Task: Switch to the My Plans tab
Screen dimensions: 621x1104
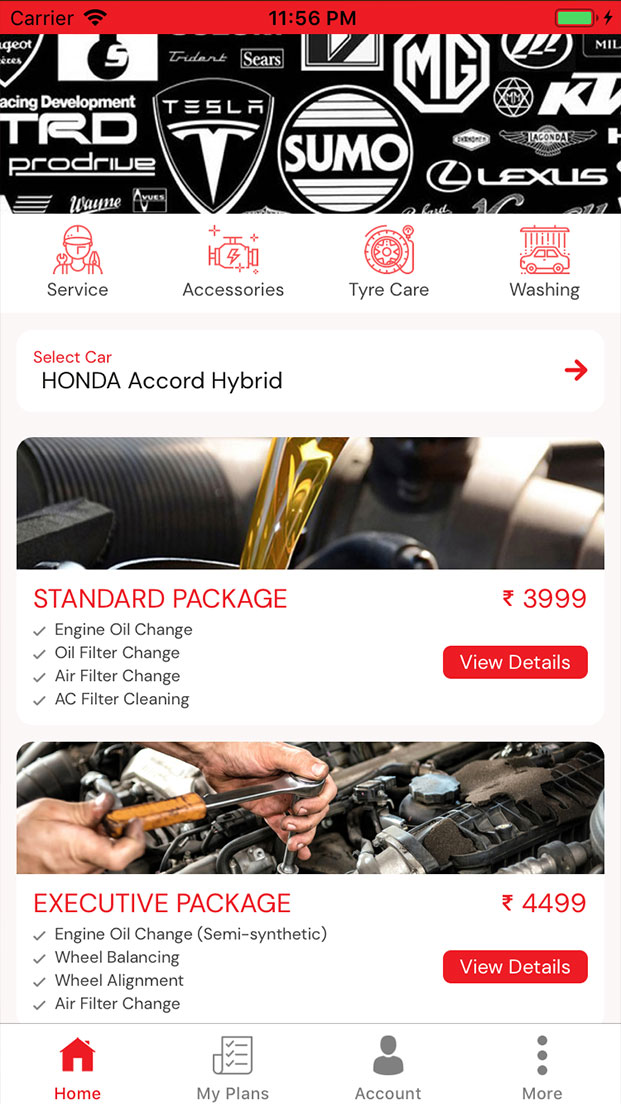Action: coord(232,1067)
